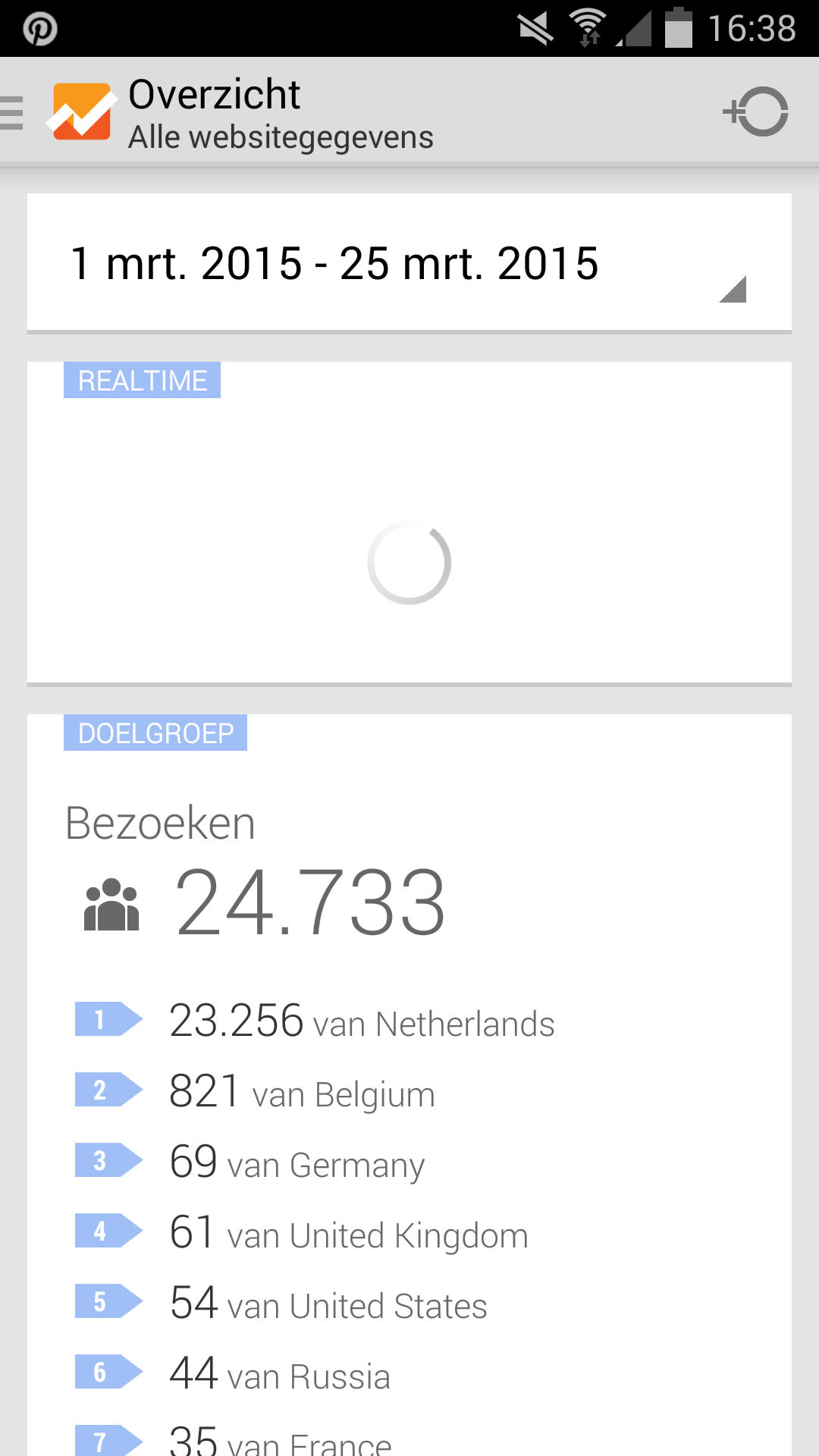Tap the add segment icon in the app bar
This screenshot has width=819, height=1456.
[x=755, y=111]
